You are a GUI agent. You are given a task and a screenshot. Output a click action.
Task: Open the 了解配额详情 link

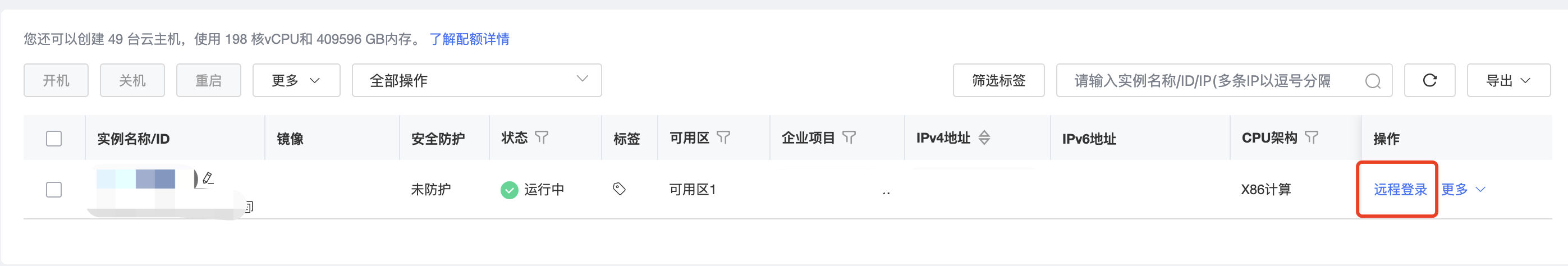coord(469,39)
